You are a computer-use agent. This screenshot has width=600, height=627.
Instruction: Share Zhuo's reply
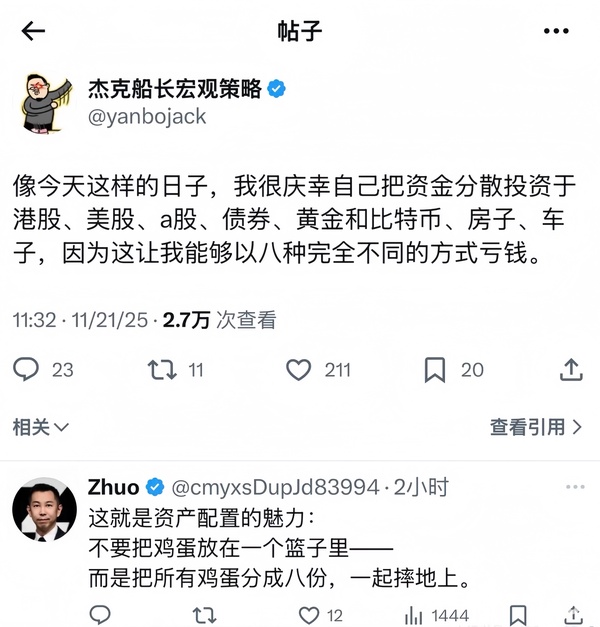pos(573,614)
